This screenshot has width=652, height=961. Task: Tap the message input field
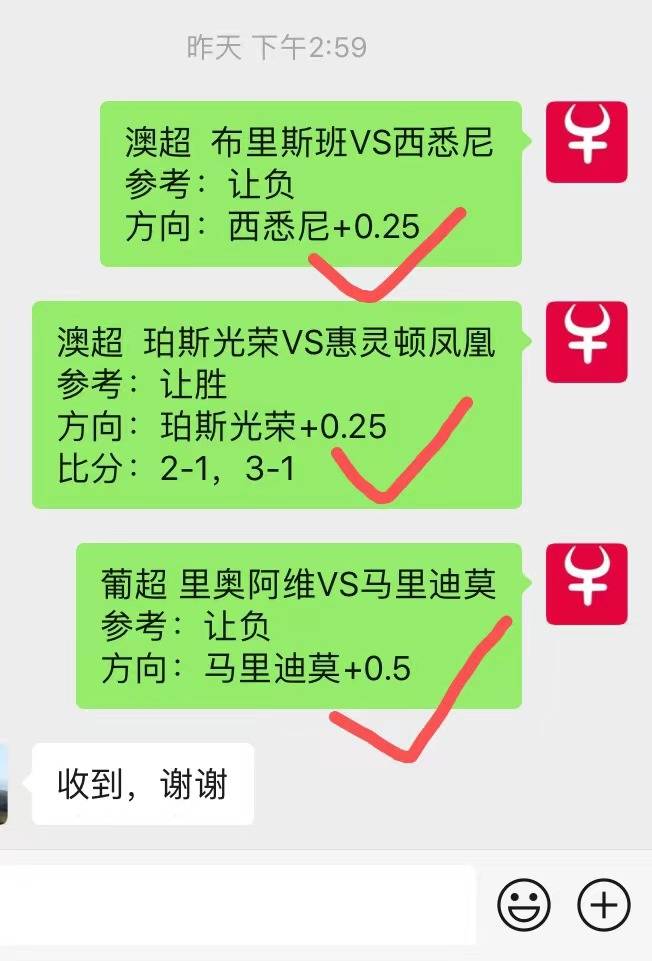point(236,905)
